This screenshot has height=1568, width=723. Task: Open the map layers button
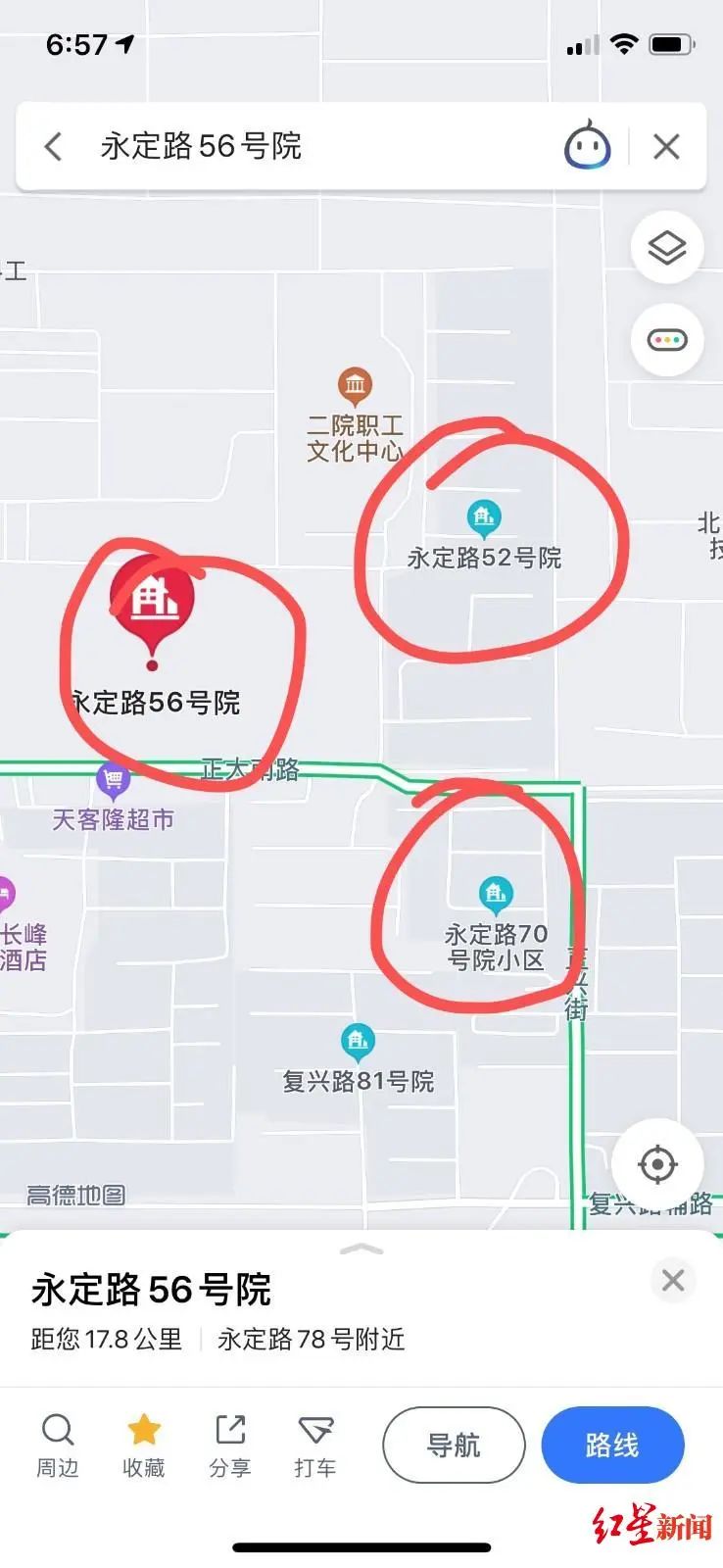pyautogui.click(x=667, y=248)
